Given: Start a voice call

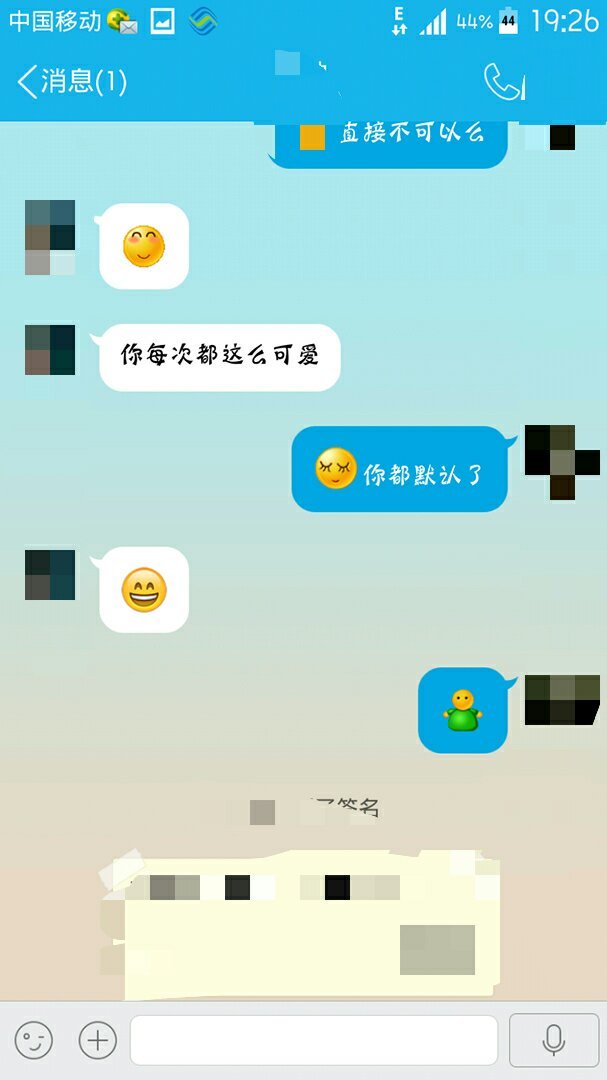Looking at the screenshot, I should coord(503,82).
